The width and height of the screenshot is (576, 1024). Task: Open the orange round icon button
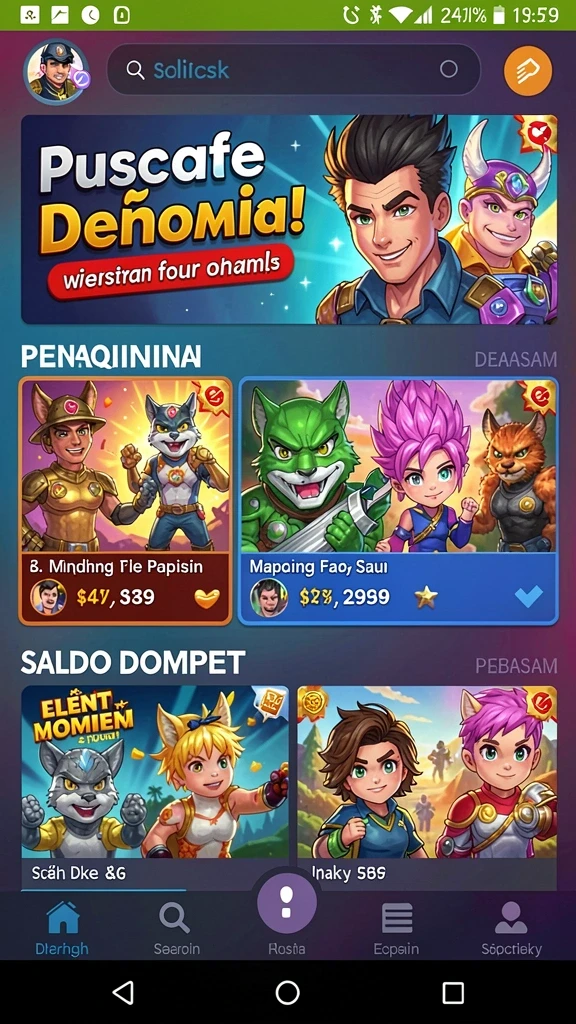tap(528, 71)
